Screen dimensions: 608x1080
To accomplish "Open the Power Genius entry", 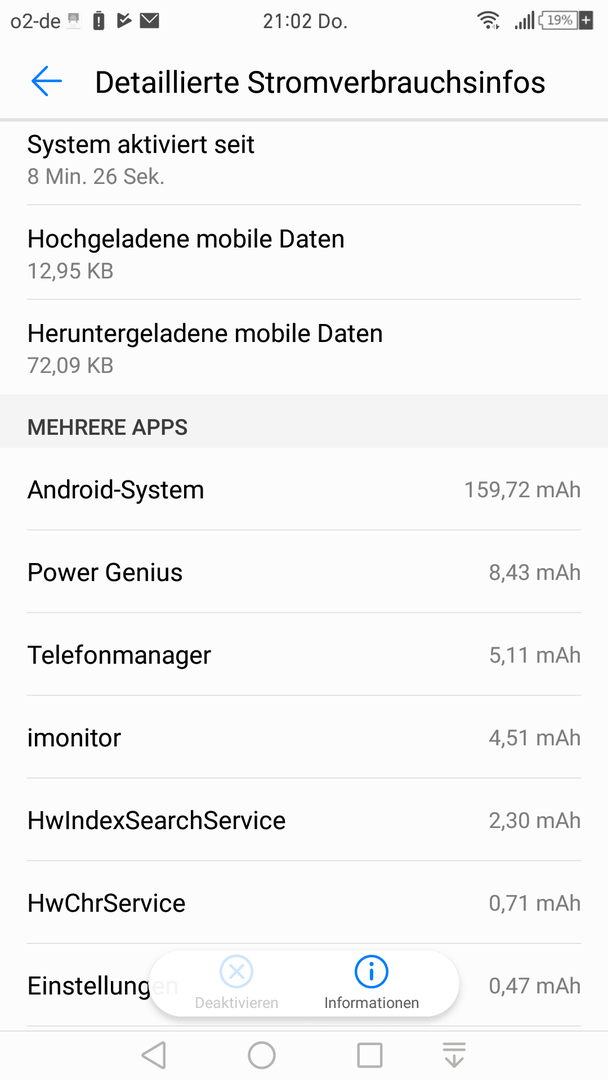I will tap(304, 572).
